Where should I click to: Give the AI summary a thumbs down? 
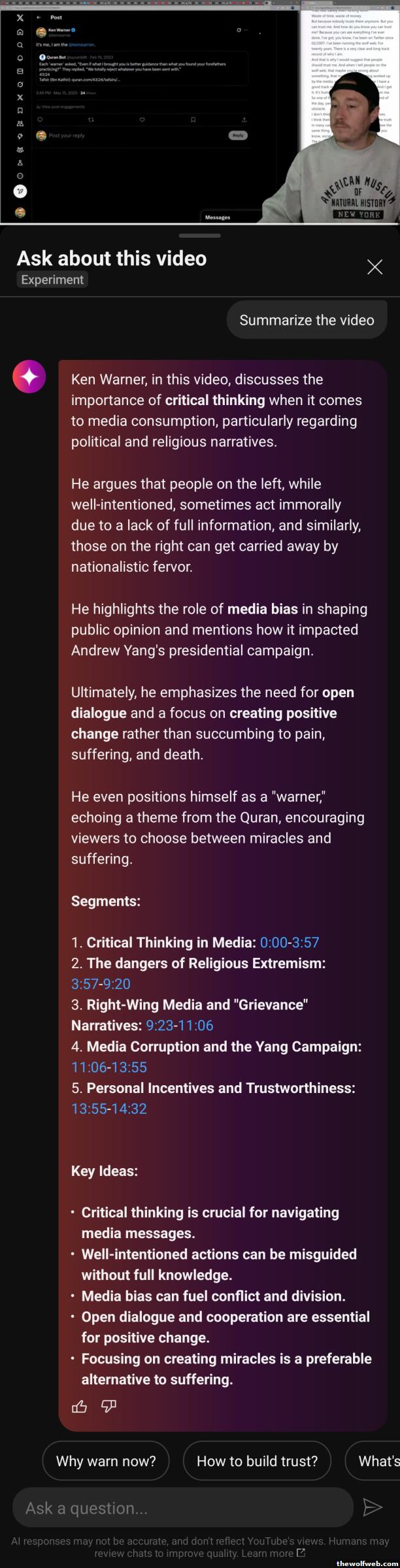click(x=108, y=1406)
